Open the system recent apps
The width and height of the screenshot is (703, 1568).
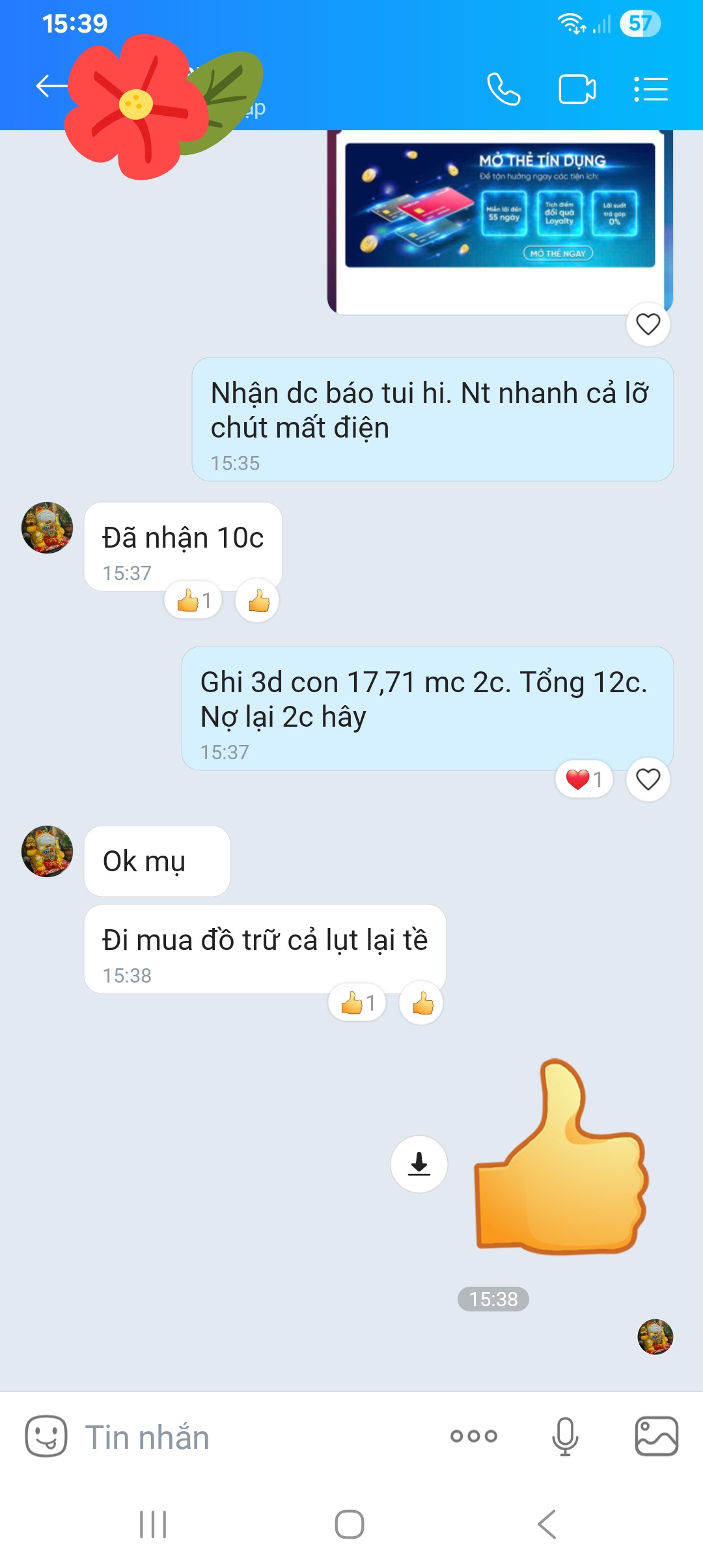point(154,1524)
